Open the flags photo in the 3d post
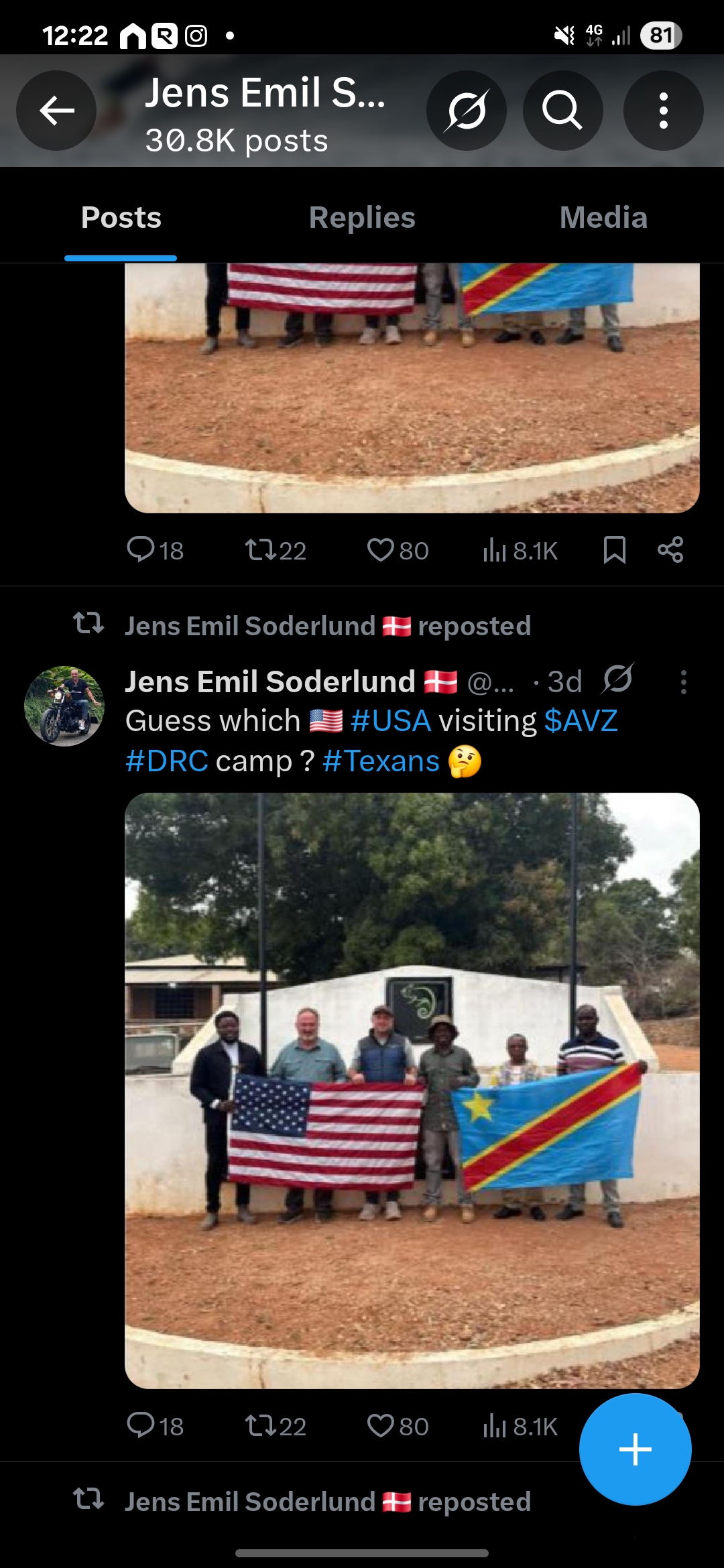 tap(412, 1090)
